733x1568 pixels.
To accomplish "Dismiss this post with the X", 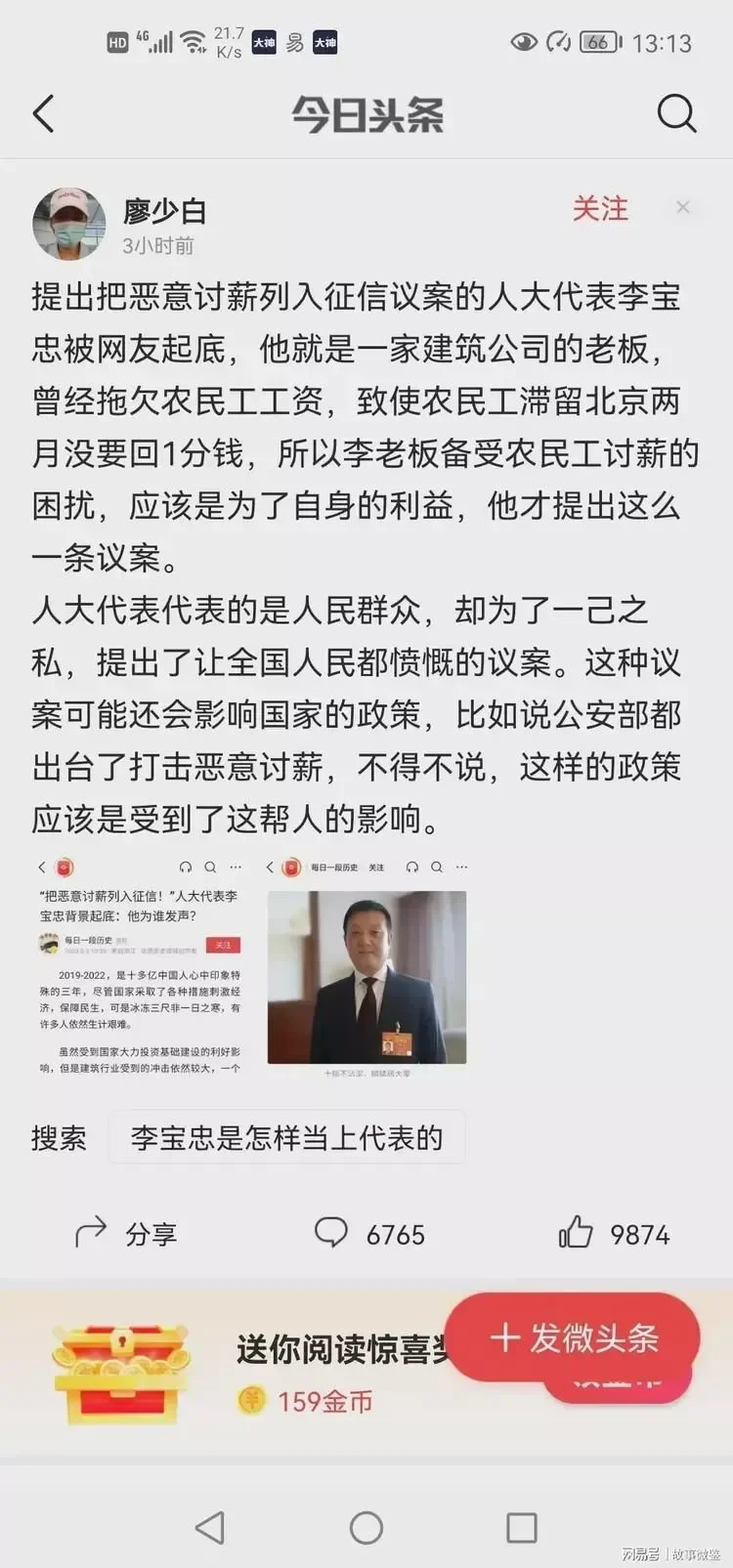I will 683,207.
